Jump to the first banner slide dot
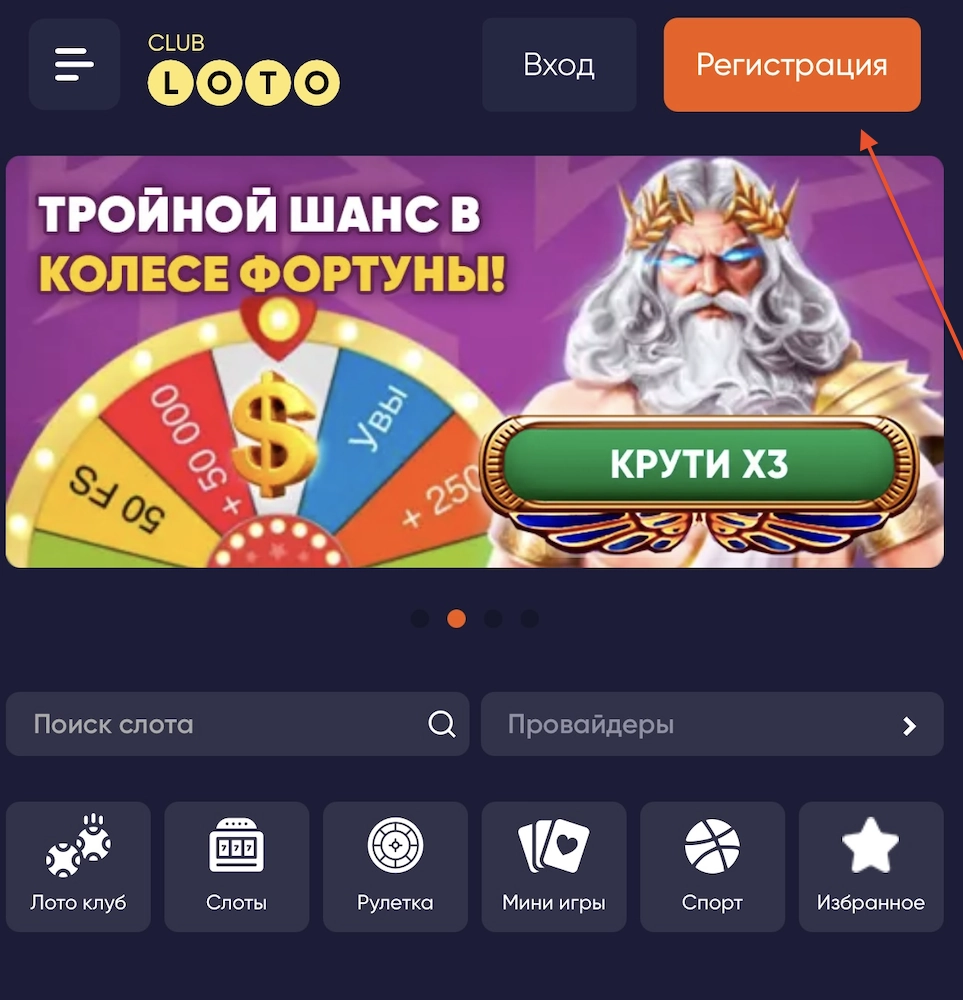963x1000 pixels. 420,619
